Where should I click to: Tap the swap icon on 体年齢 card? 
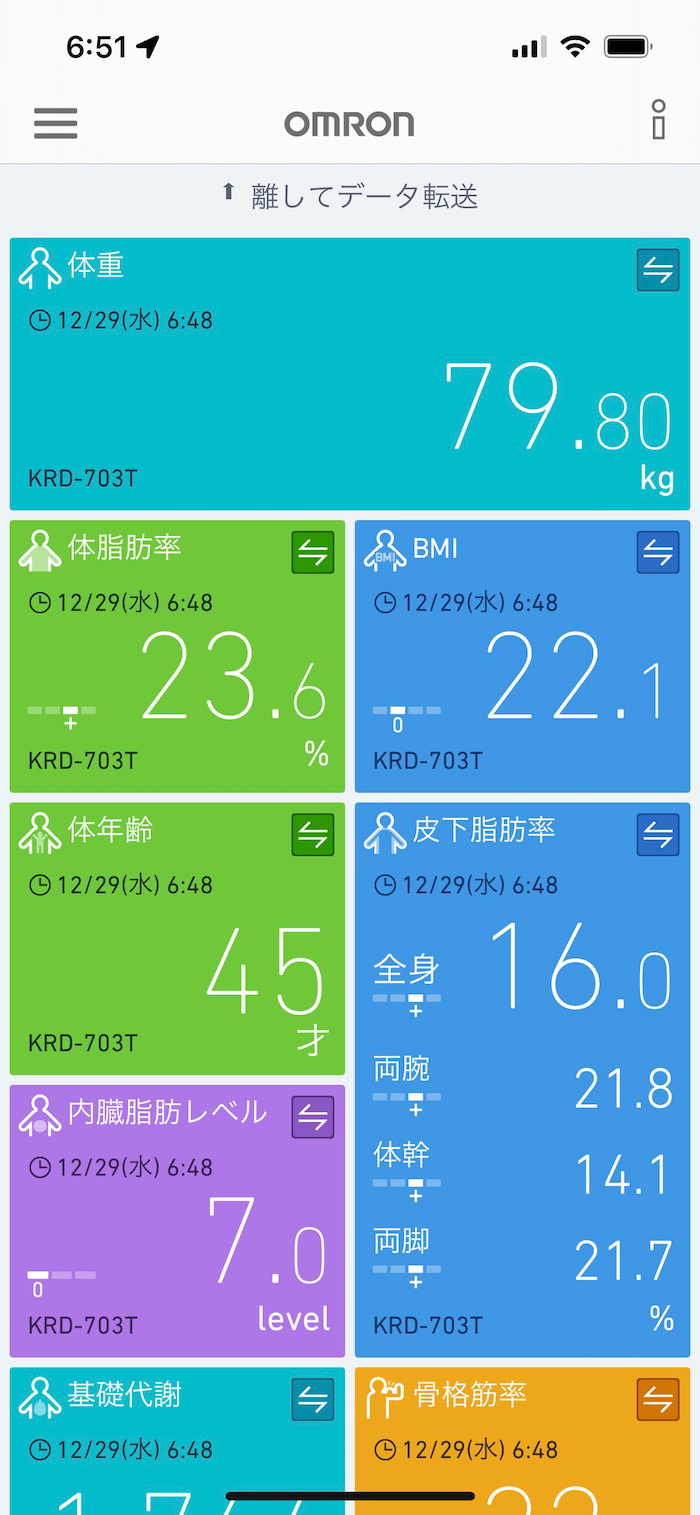click(313, 835)
